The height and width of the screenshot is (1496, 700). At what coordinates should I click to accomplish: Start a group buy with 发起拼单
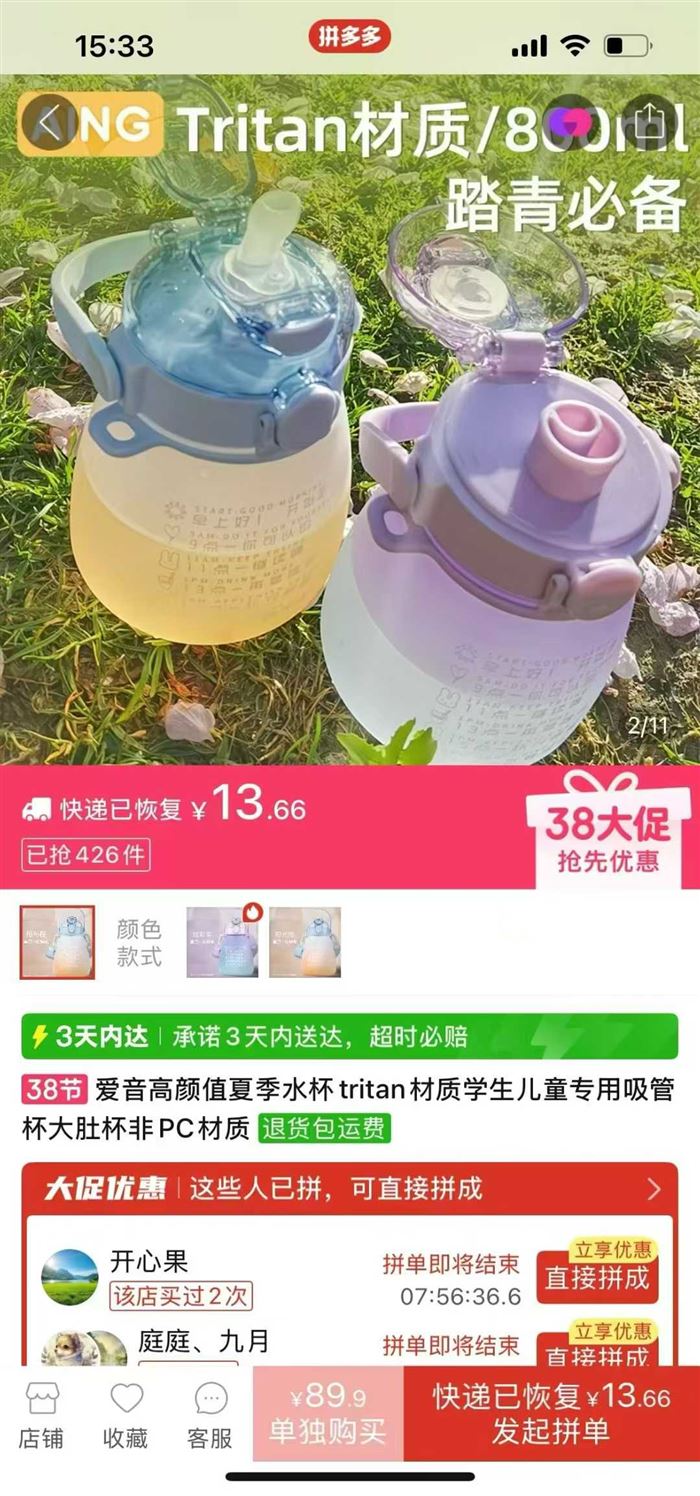(x=551, y=1414)
